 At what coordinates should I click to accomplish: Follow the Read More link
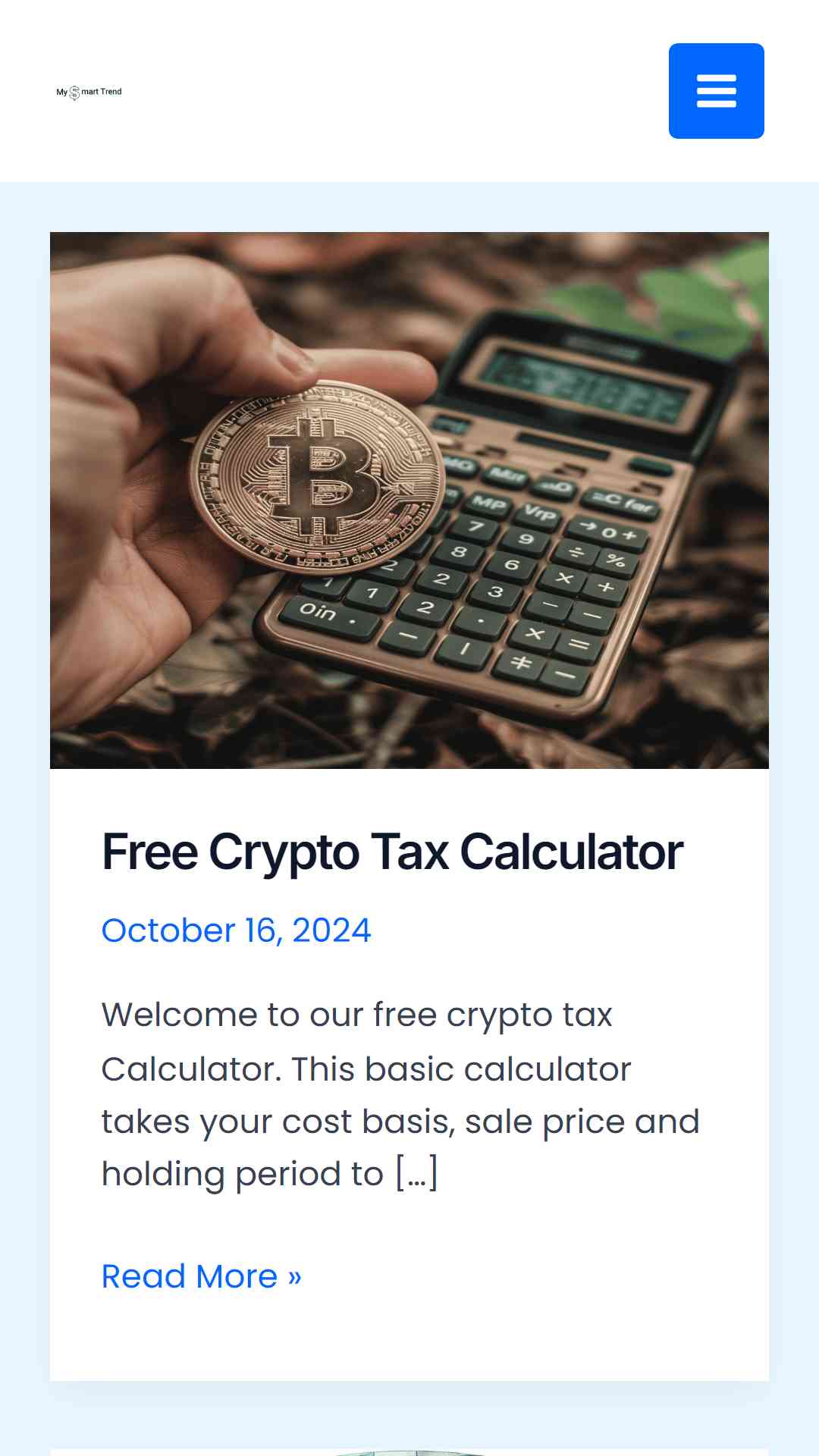click(x=202, y=1276)
